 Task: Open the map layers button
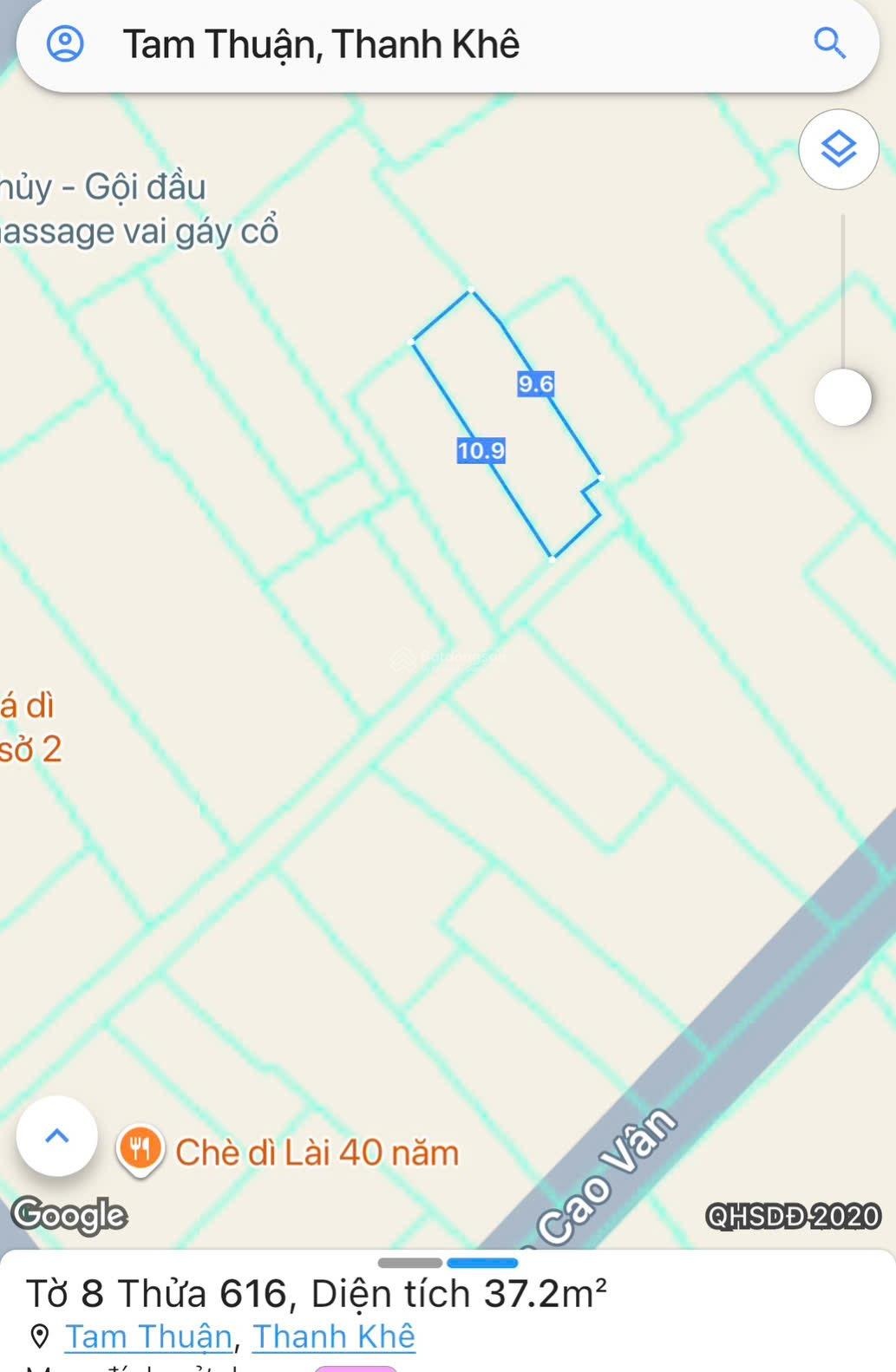(838, 150)
